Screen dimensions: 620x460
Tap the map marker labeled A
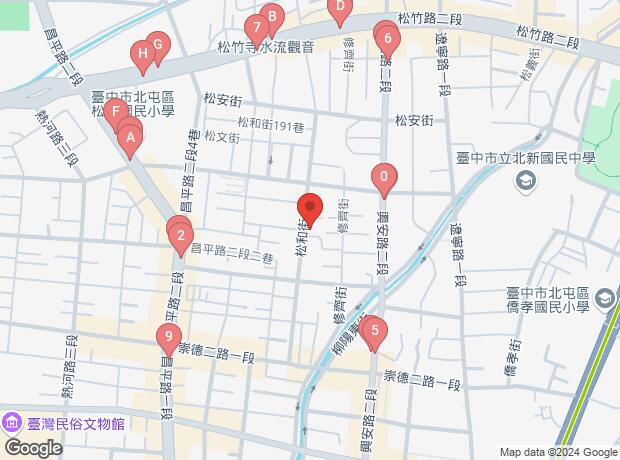click(x=128, y=139)
